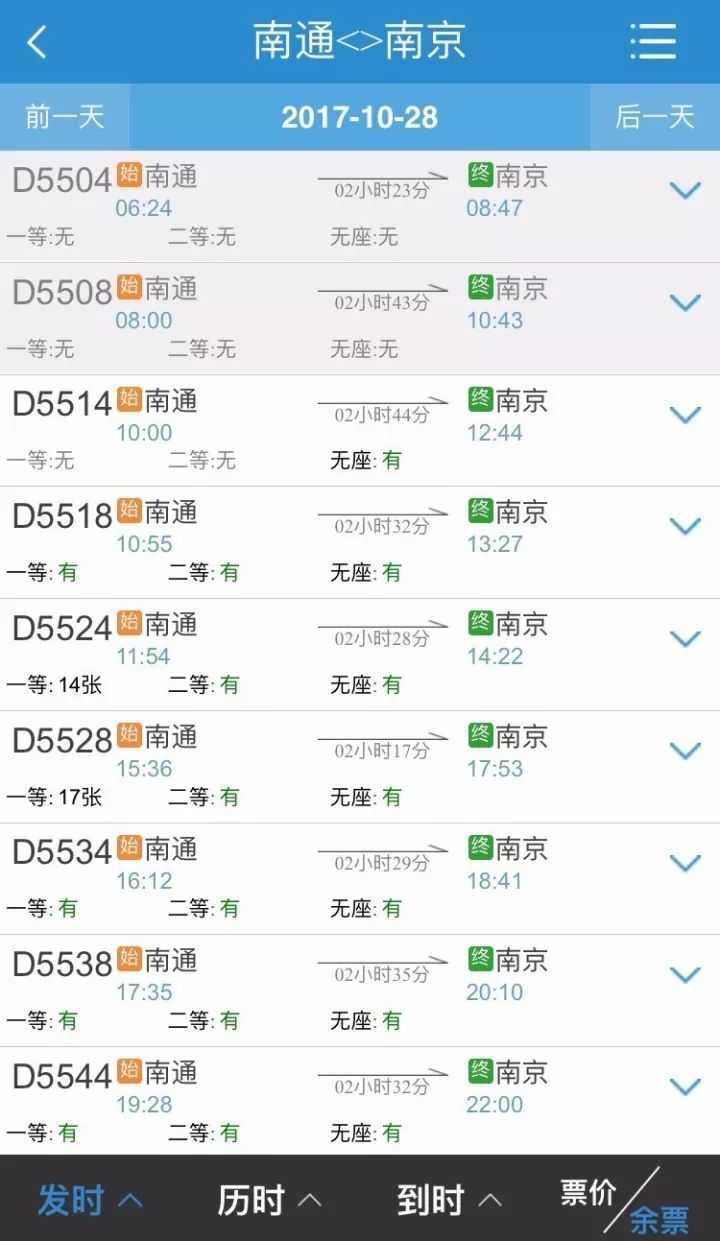The height and width of the screenshot is (1241, 720).
Task: Sort by departure time (发时)
Action: [90, 1199]
